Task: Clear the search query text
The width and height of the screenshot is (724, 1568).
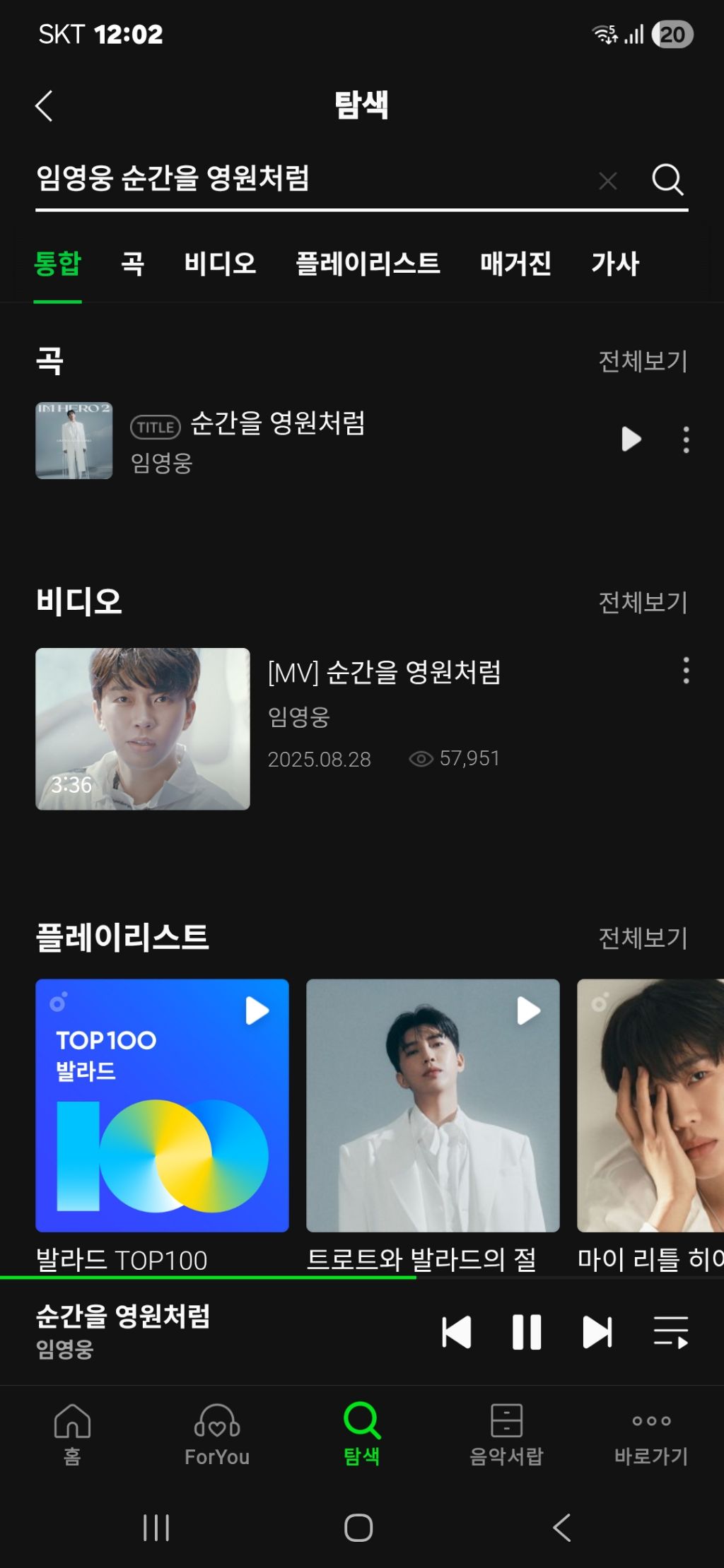Action: click(607, 181)
